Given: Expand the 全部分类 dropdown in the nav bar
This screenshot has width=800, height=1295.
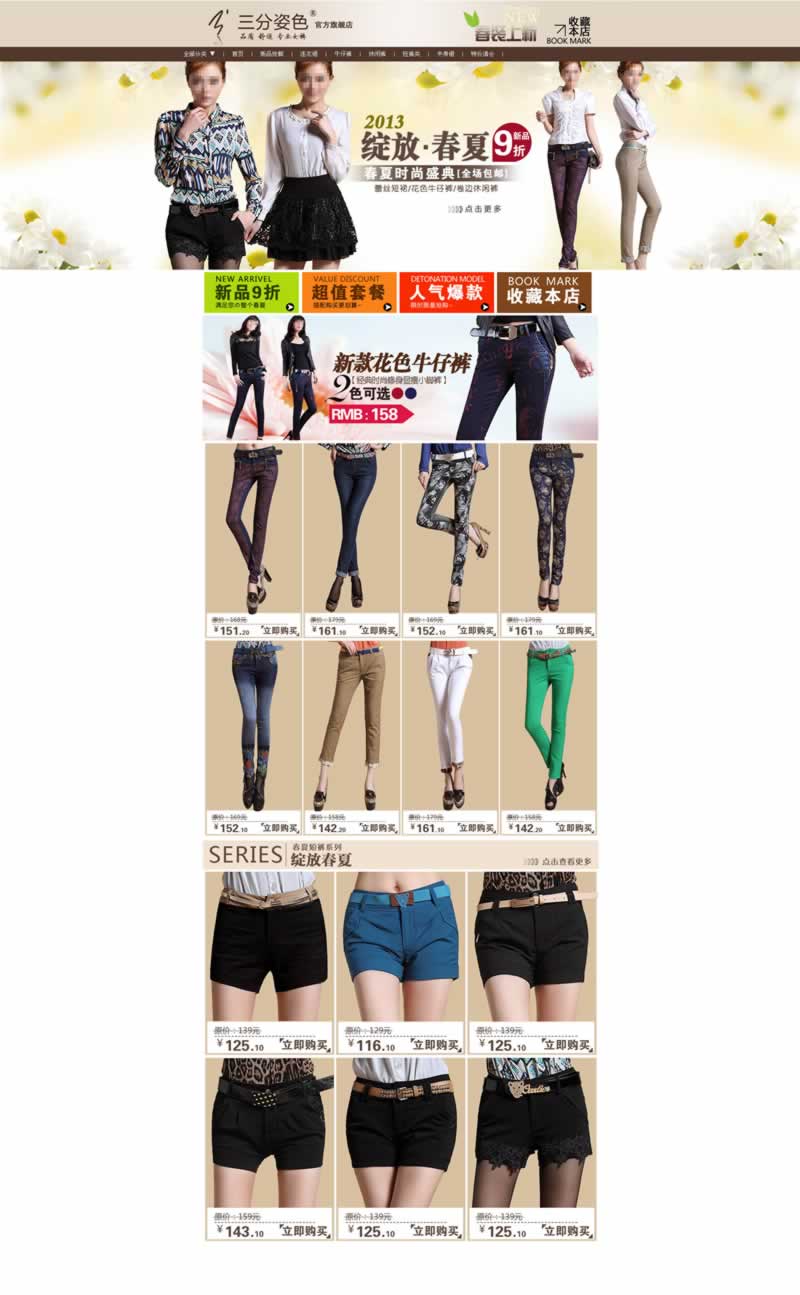Looking at the screenshot, I should point(199,54).
